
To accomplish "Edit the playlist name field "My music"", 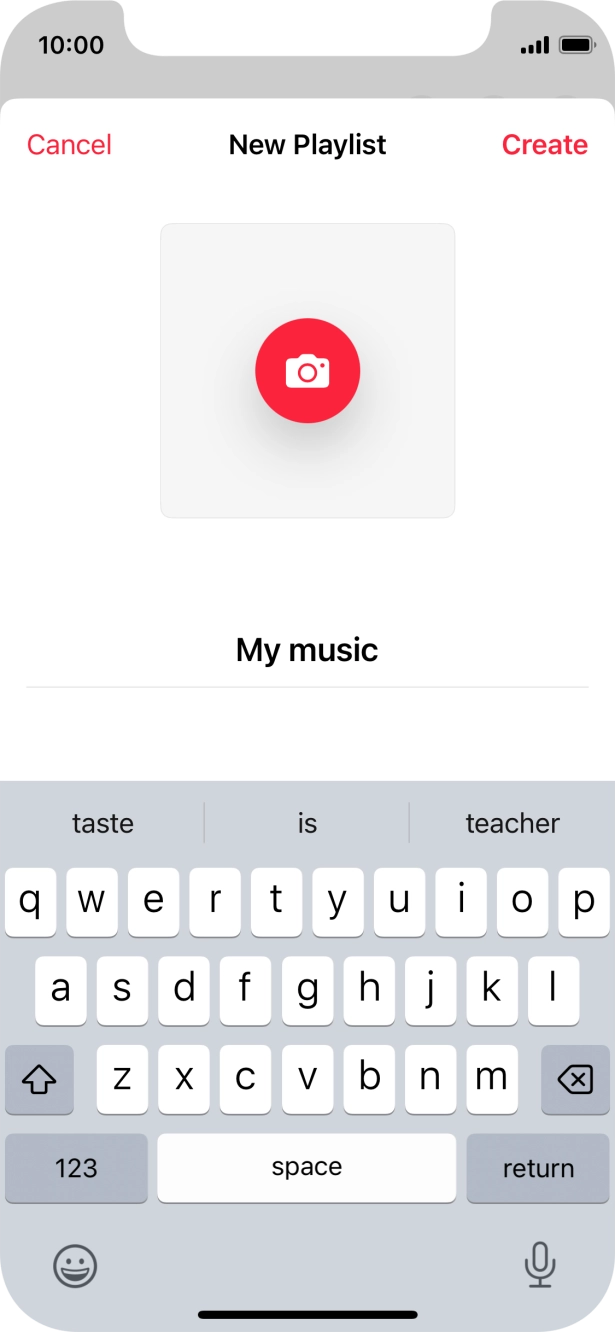I will 307,651.
